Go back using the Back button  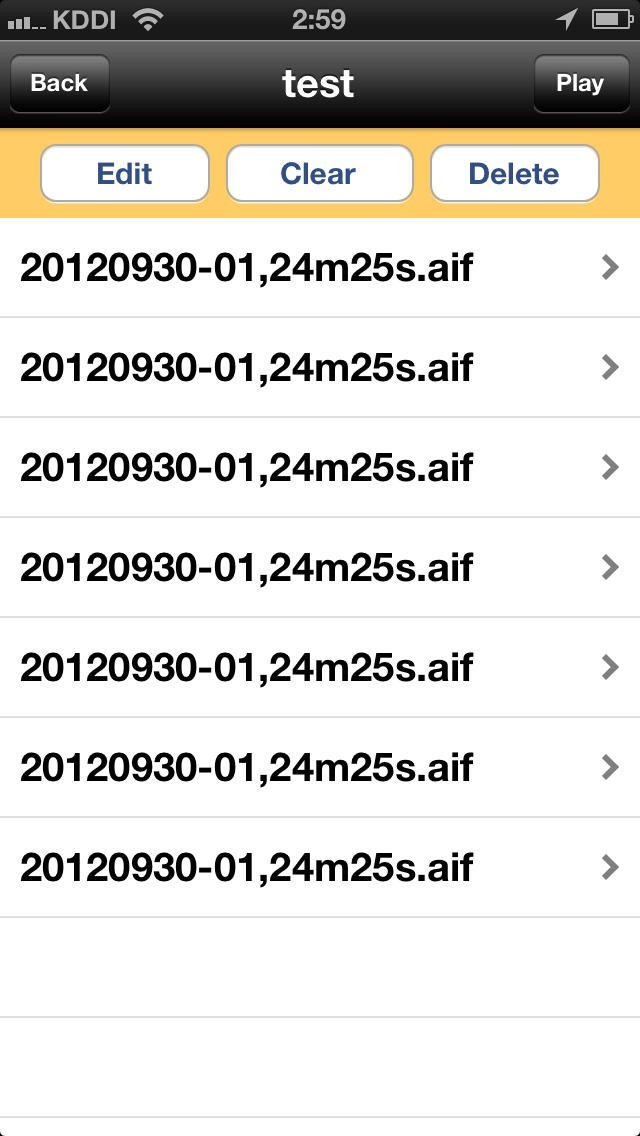59,83
